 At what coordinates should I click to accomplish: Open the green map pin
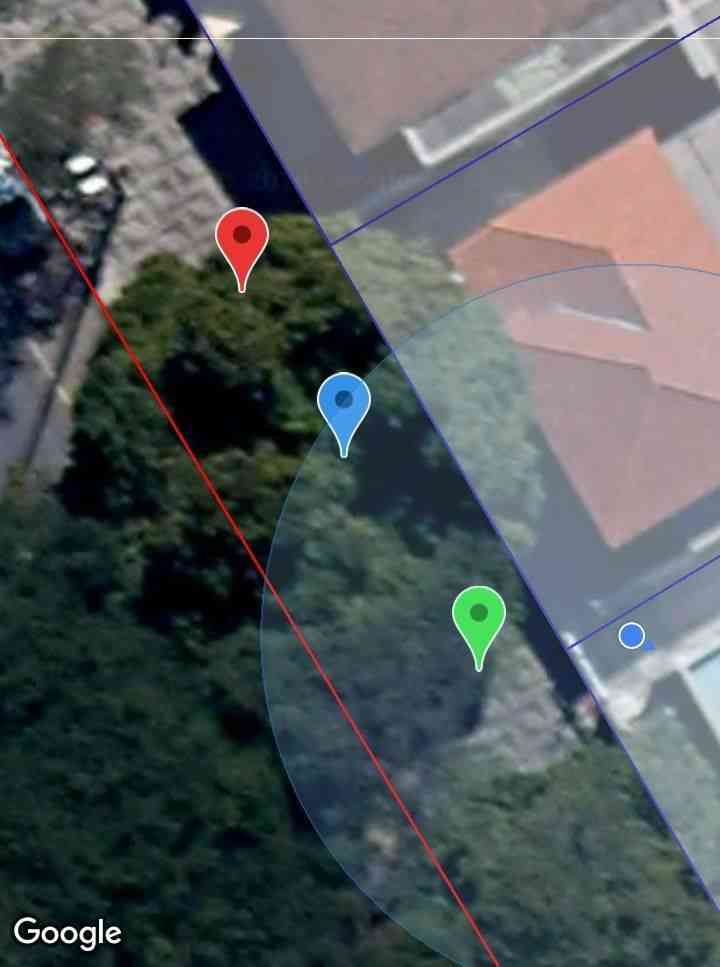[x=478, y=617]
